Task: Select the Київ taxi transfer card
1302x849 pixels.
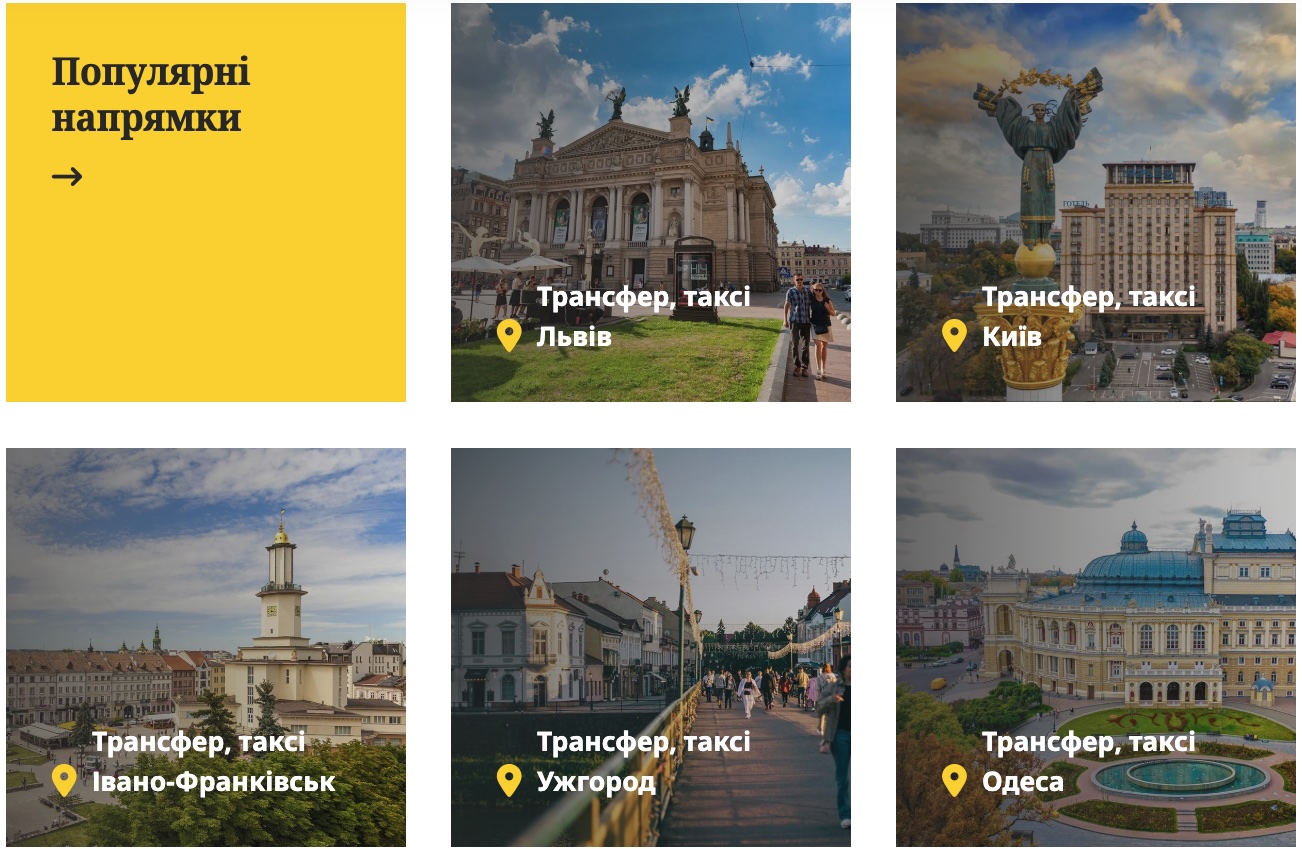Action: point(1095,202)
